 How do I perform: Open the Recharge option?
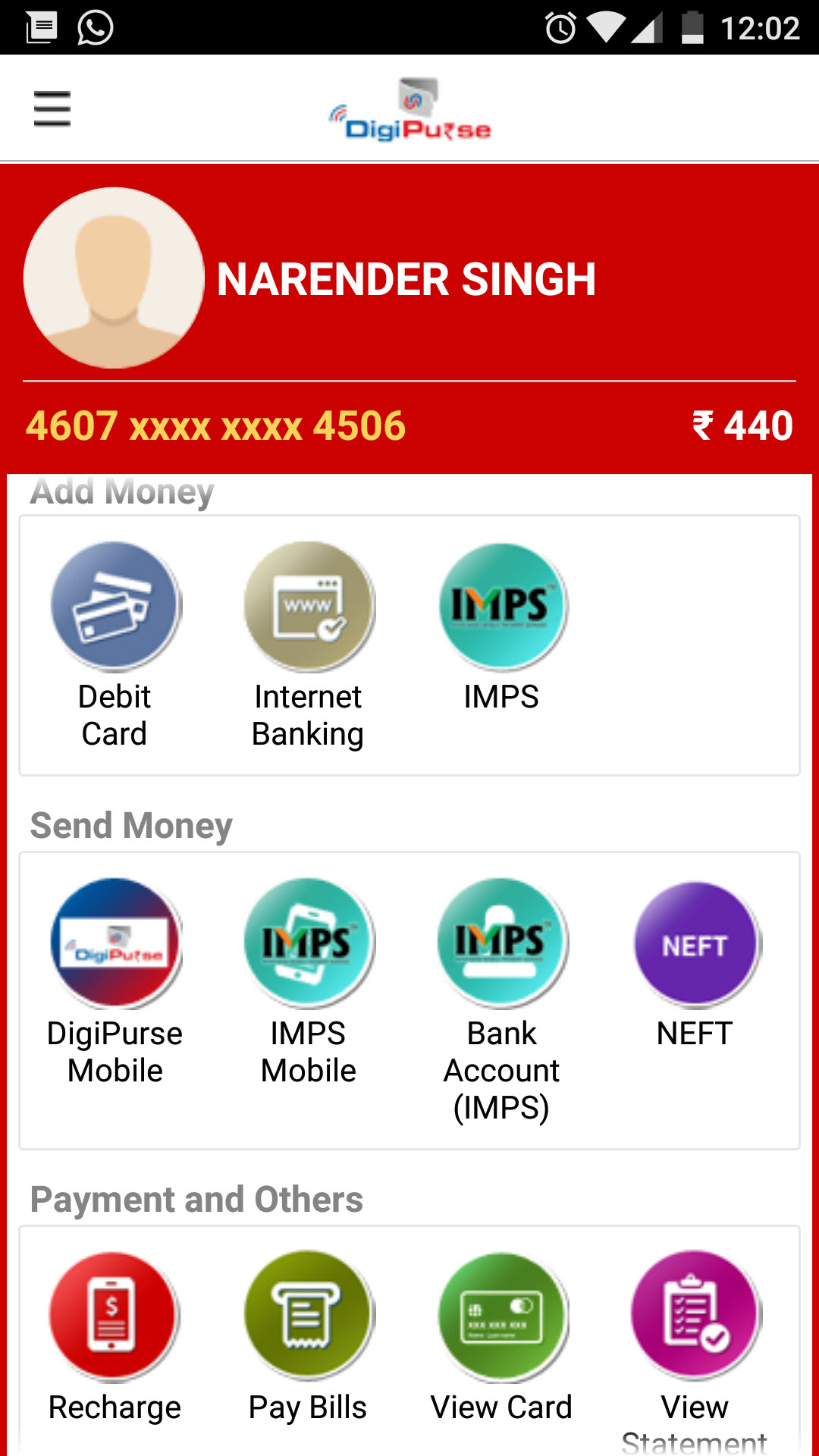tap(115, 1337)
